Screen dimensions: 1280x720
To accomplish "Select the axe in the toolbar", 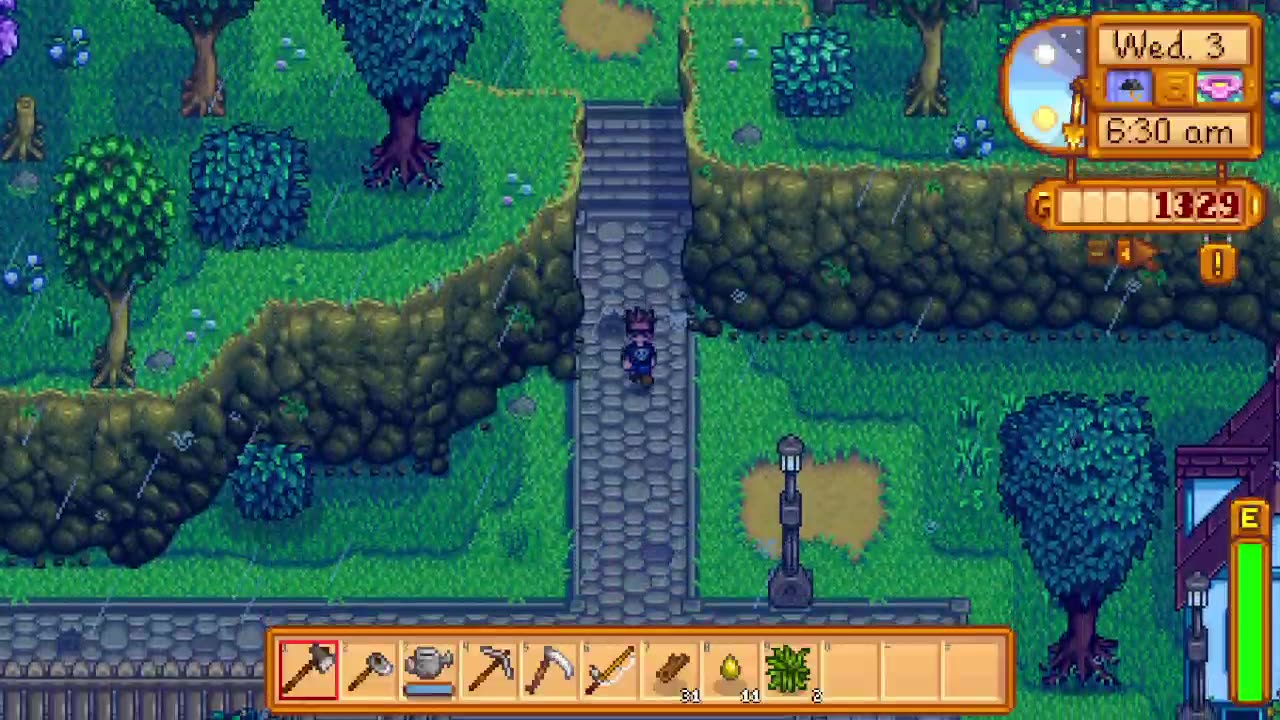I will pyautogui.click(x=308, y=669).
